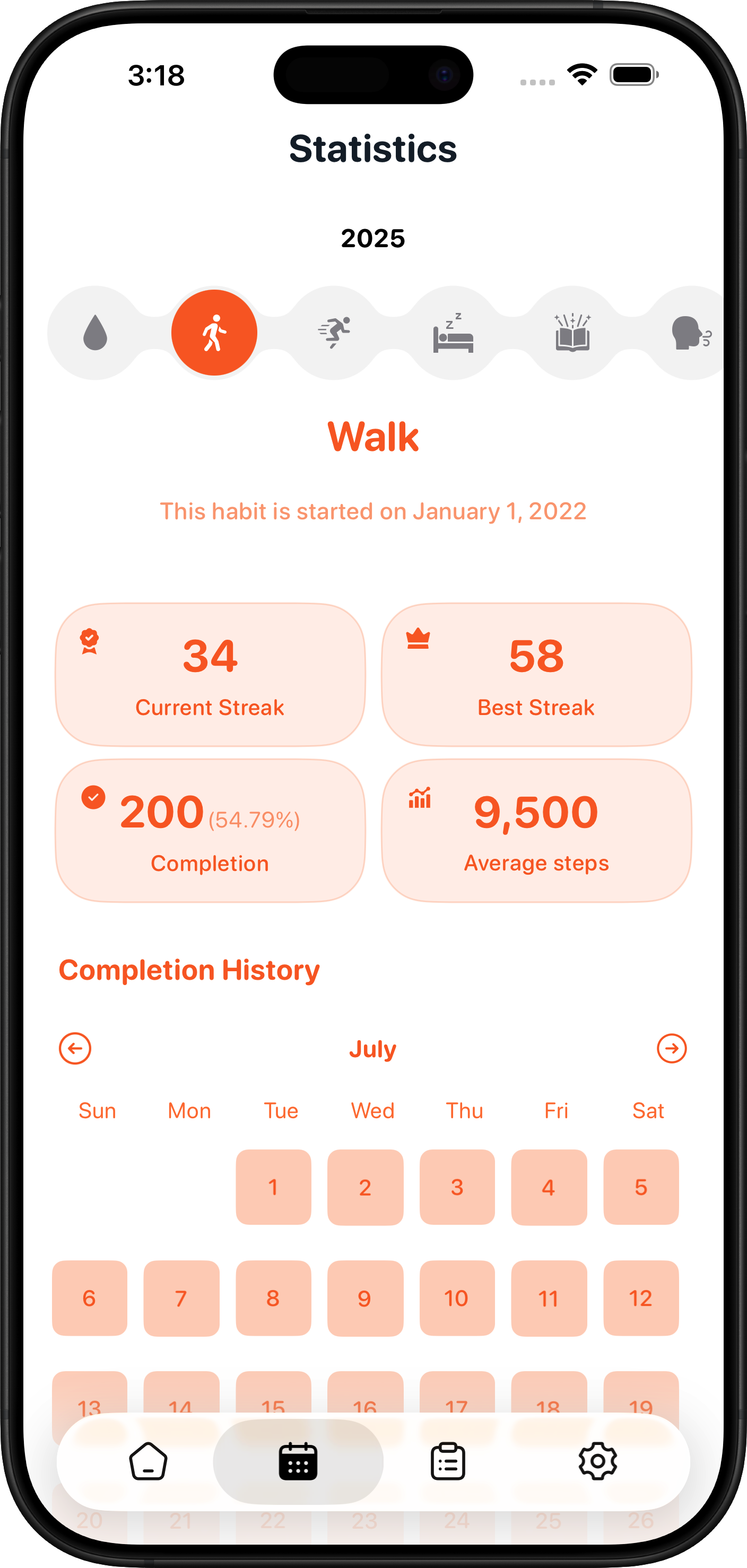Open the Walk habit statistics icon
The width and height of the screenshot is (747, 1568).
[x=214, y=333]
